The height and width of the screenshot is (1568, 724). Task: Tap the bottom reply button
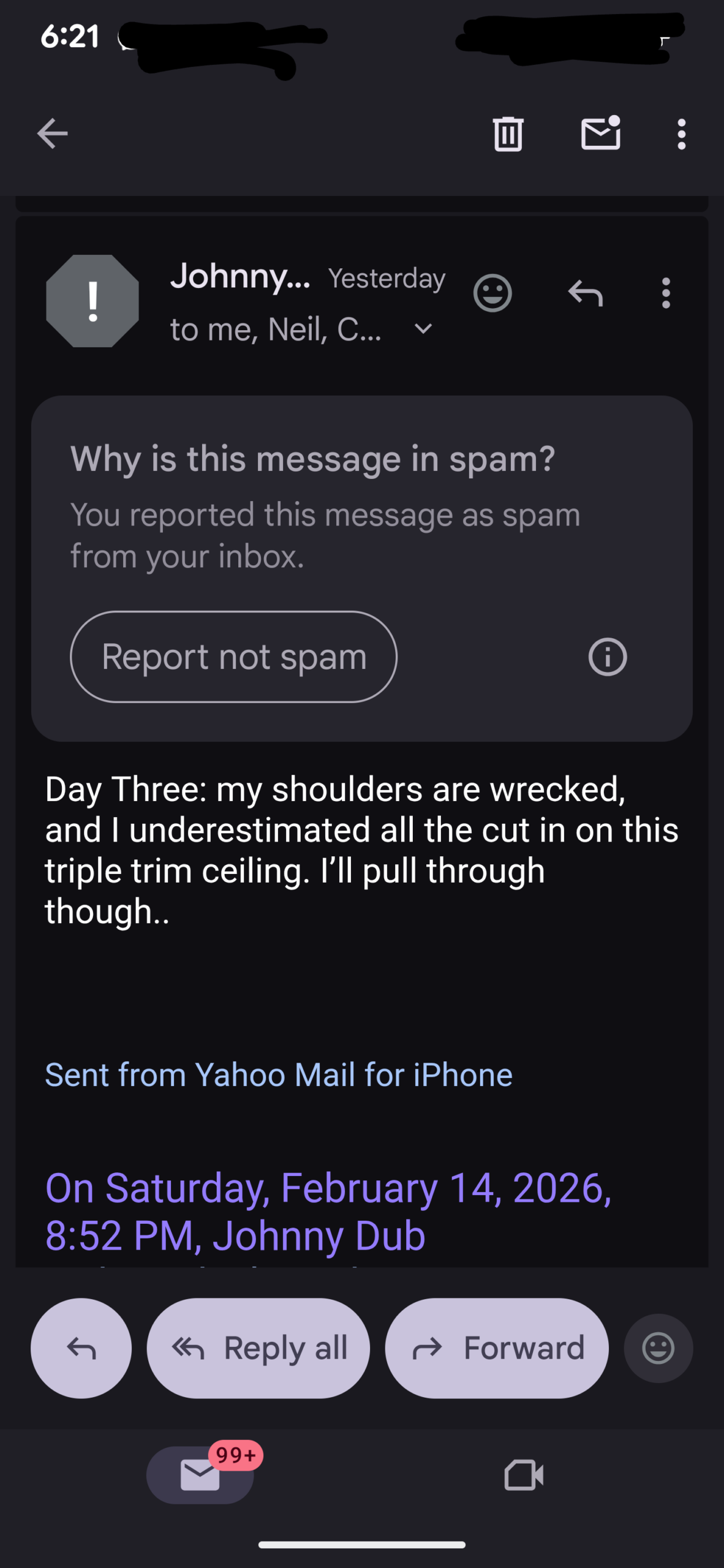click(81, 1348)
